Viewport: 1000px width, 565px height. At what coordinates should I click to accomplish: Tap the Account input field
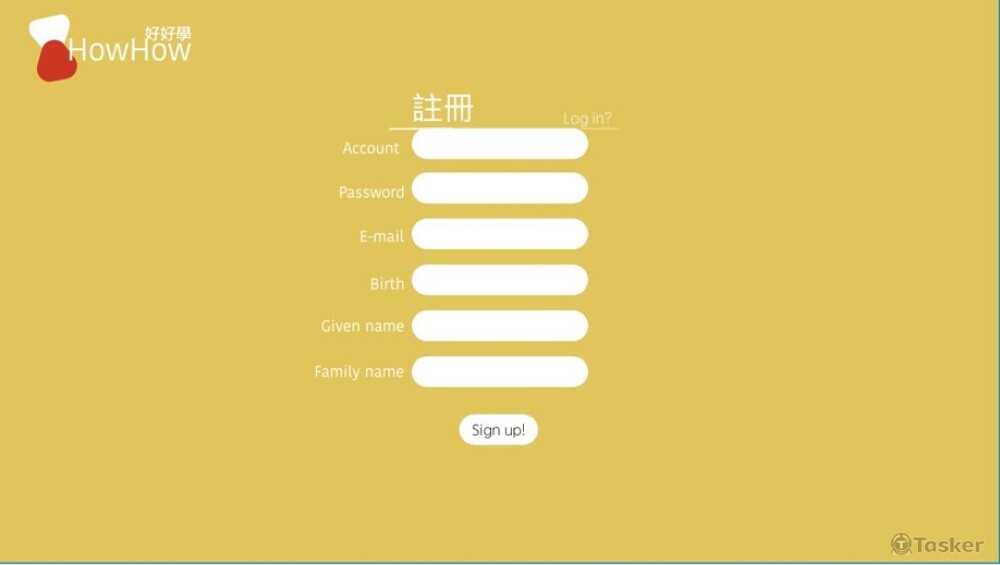pyautogui.click(x=499, y=144)
